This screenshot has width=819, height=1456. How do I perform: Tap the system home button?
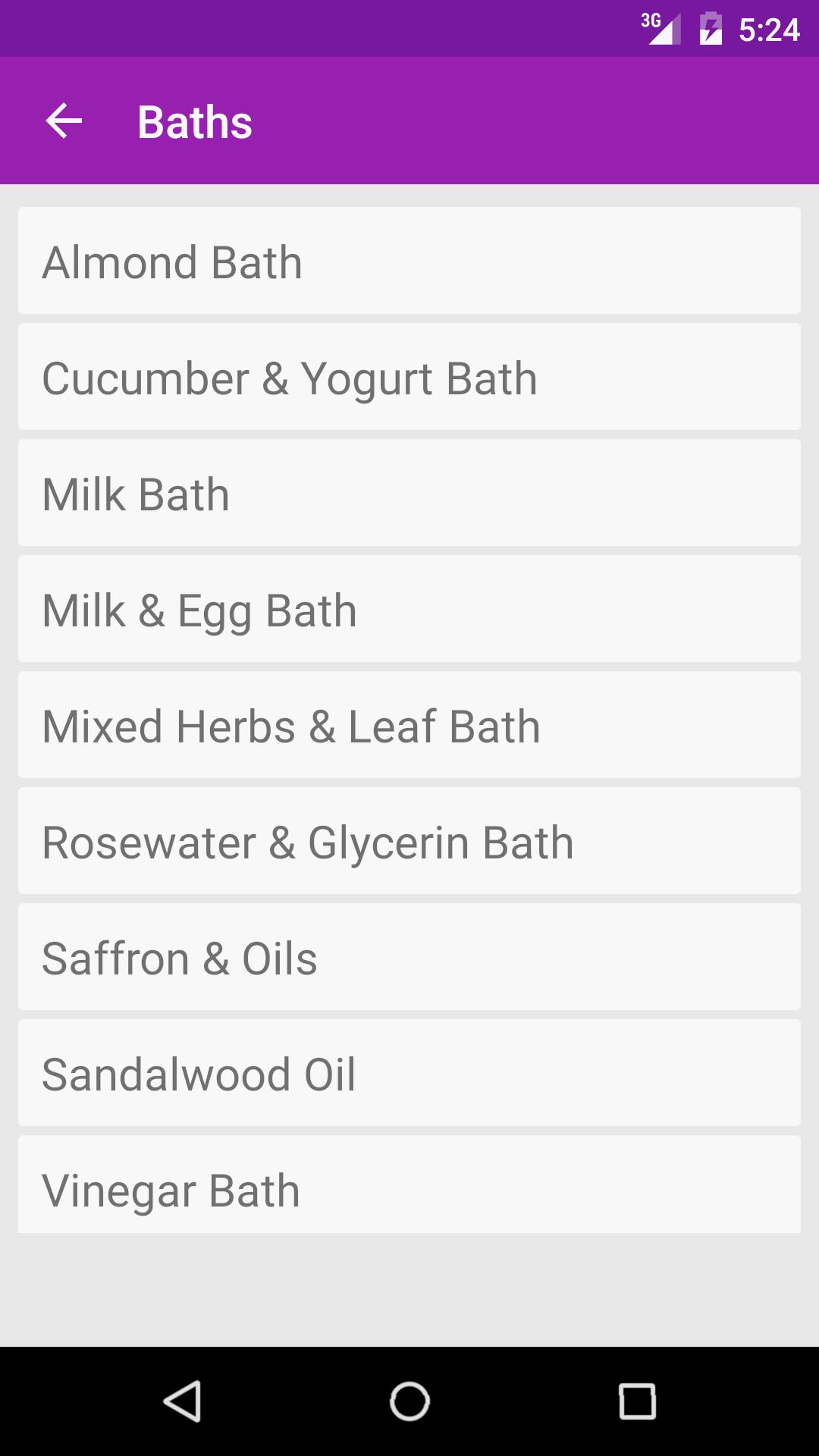pyautogui.click(x=409, y=1401)
